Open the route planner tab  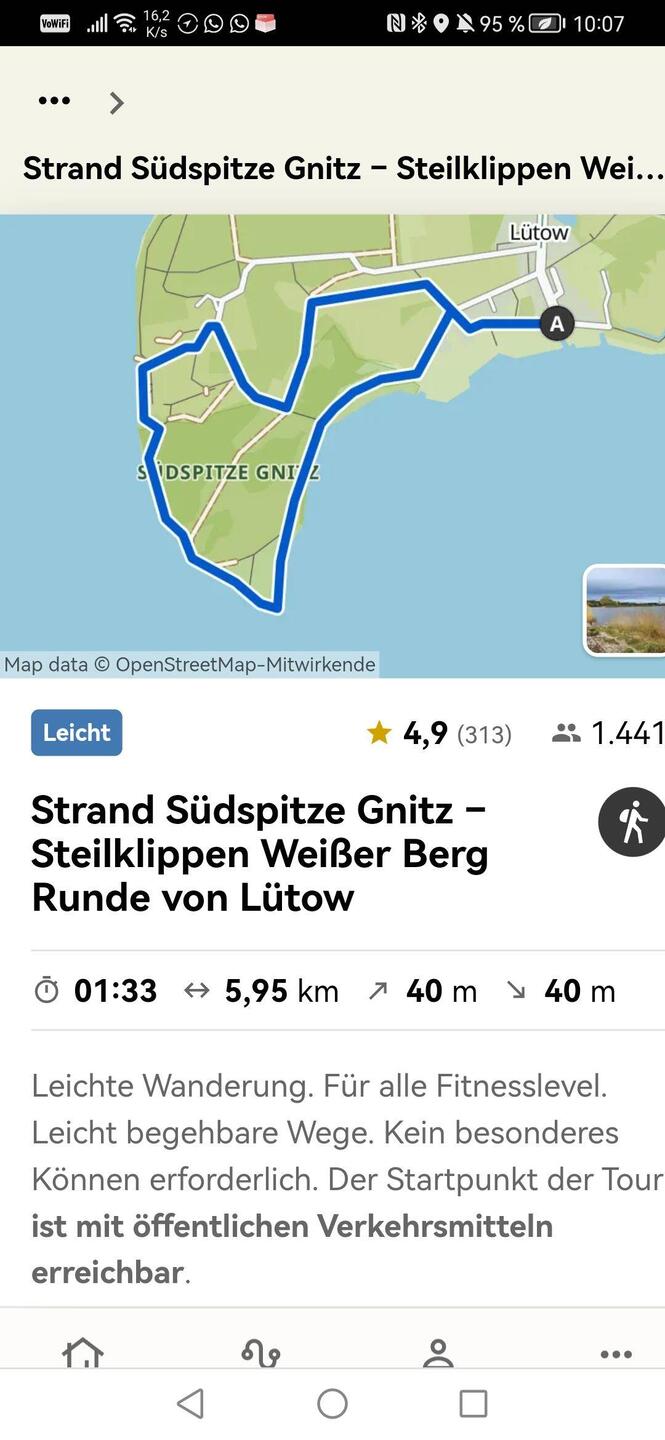pyautogui.click(x=261, y=1353)
